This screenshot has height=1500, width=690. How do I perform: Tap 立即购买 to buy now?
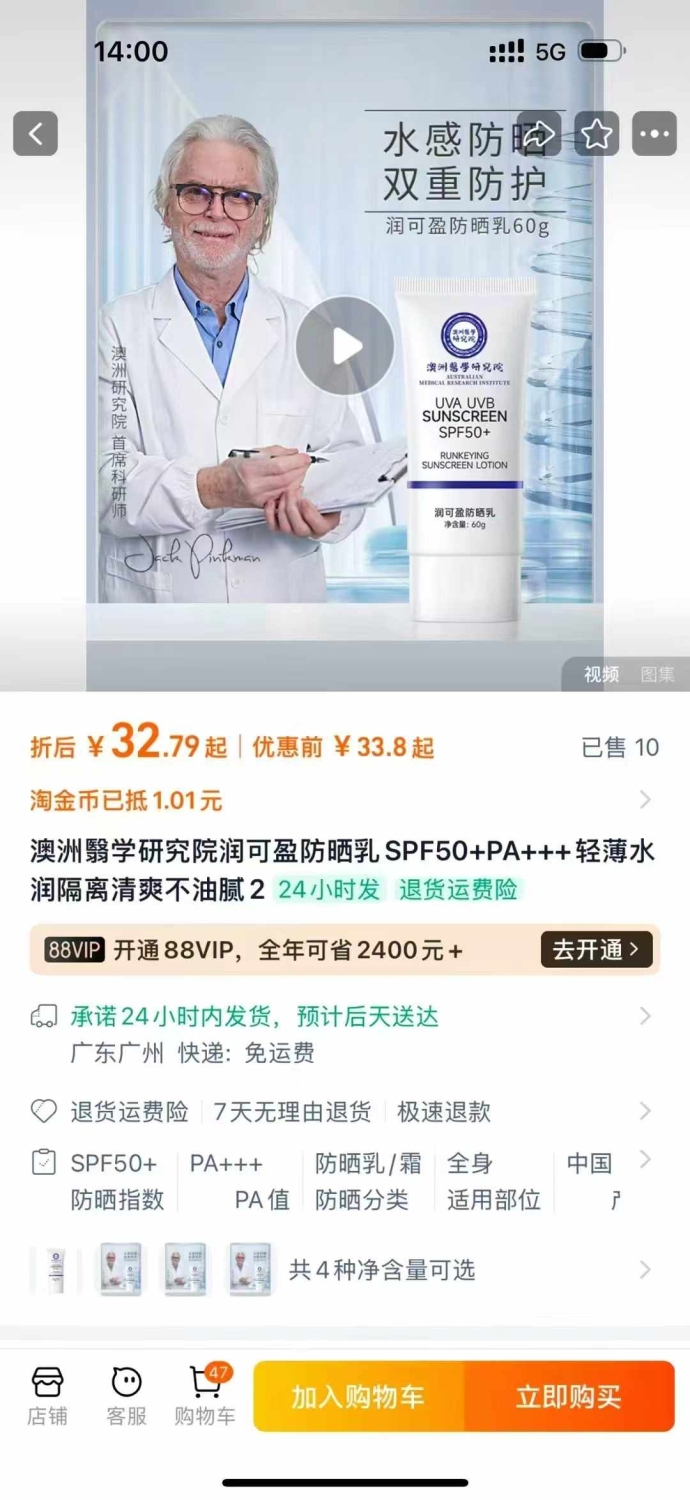pyautogui.click(x=569, y=1396)
